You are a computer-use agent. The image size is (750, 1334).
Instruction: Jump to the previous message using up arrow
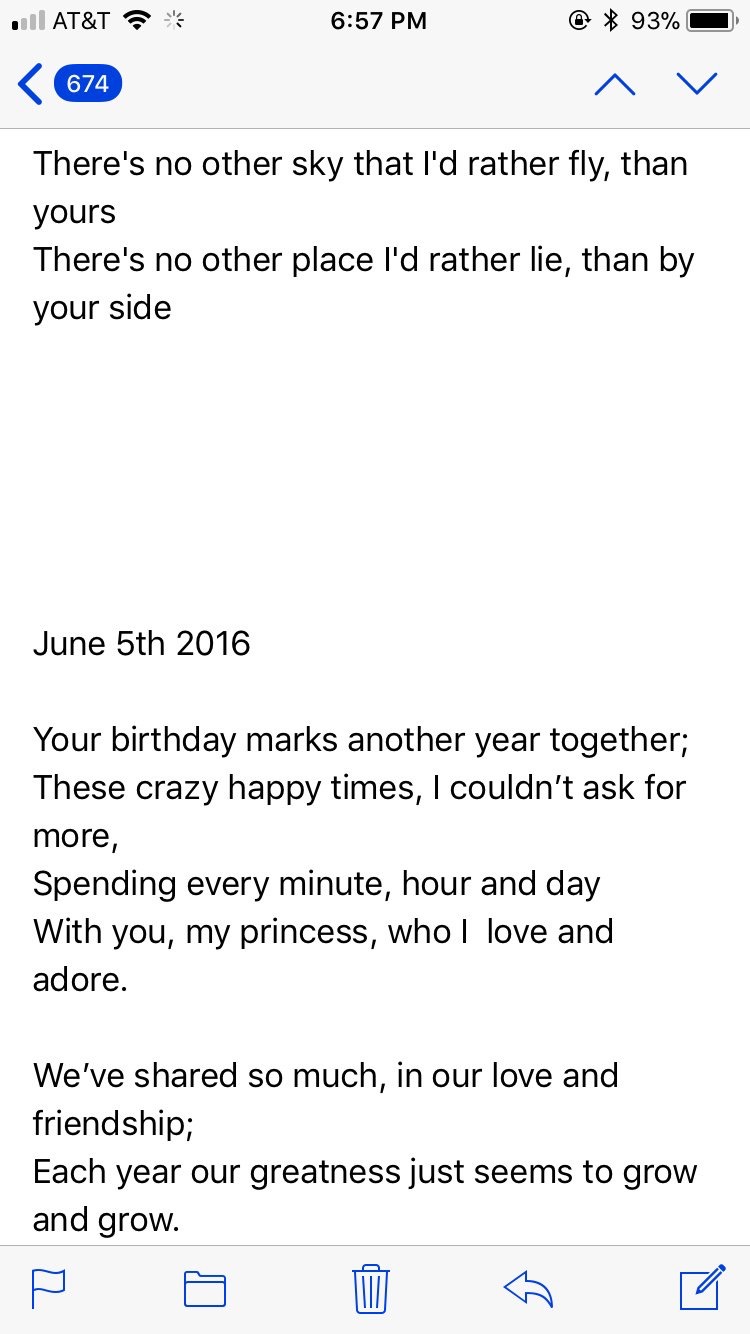pyautogui.click(x=614, y=85)
